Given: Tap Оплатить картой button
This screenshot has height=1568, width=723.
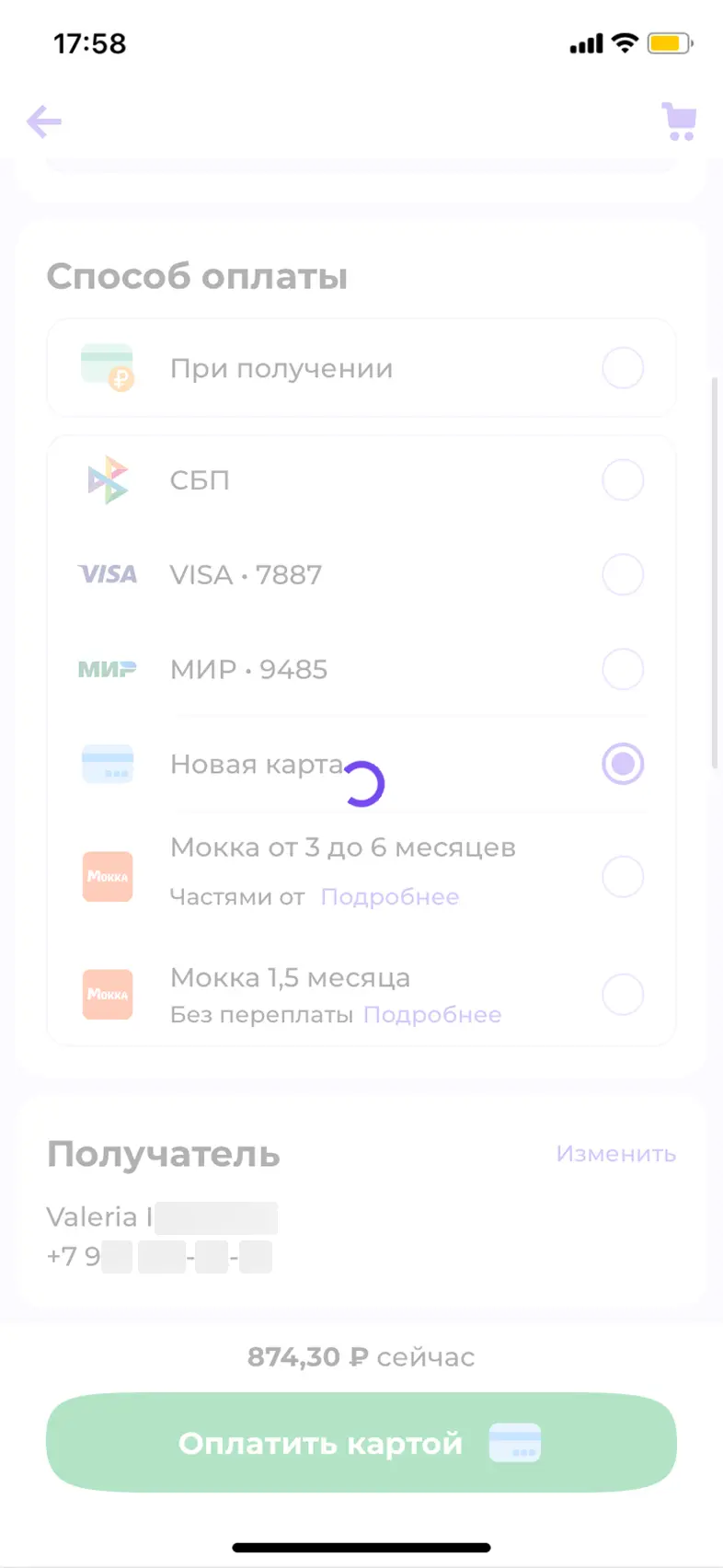Looking at the screenshot, I should click(361, 1443).
